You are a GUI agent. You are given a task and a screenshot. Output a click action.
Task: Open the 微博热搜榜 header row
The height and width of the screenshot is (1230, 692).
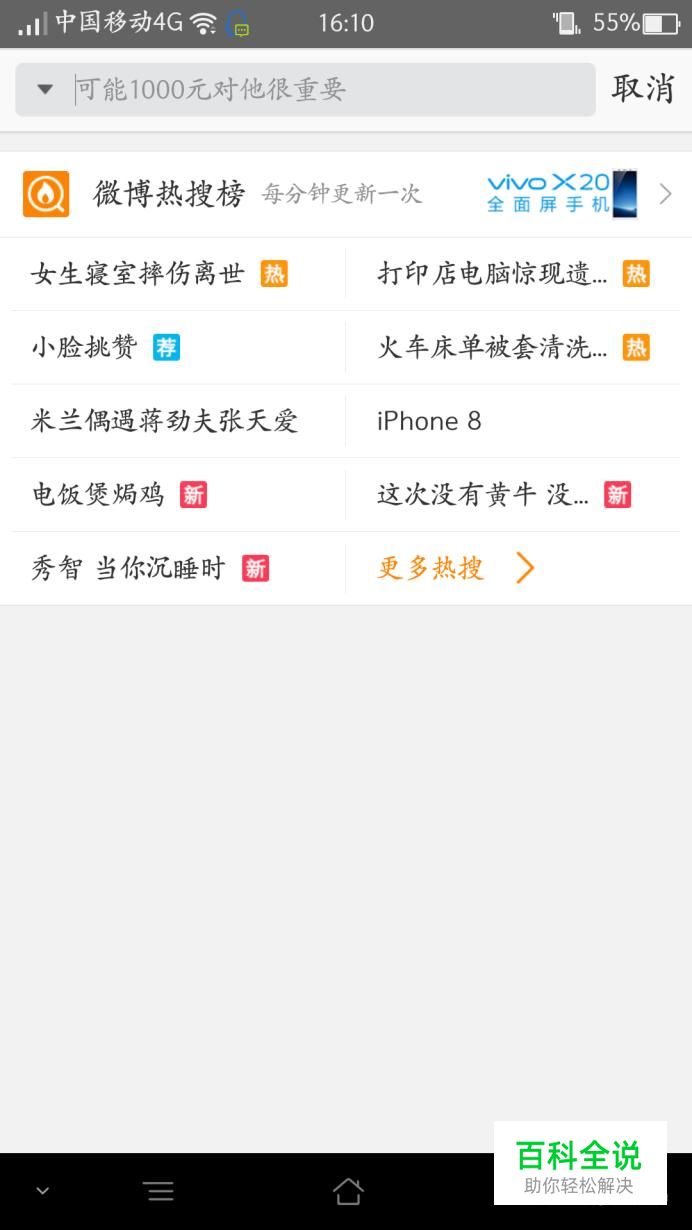coord(346,194)
